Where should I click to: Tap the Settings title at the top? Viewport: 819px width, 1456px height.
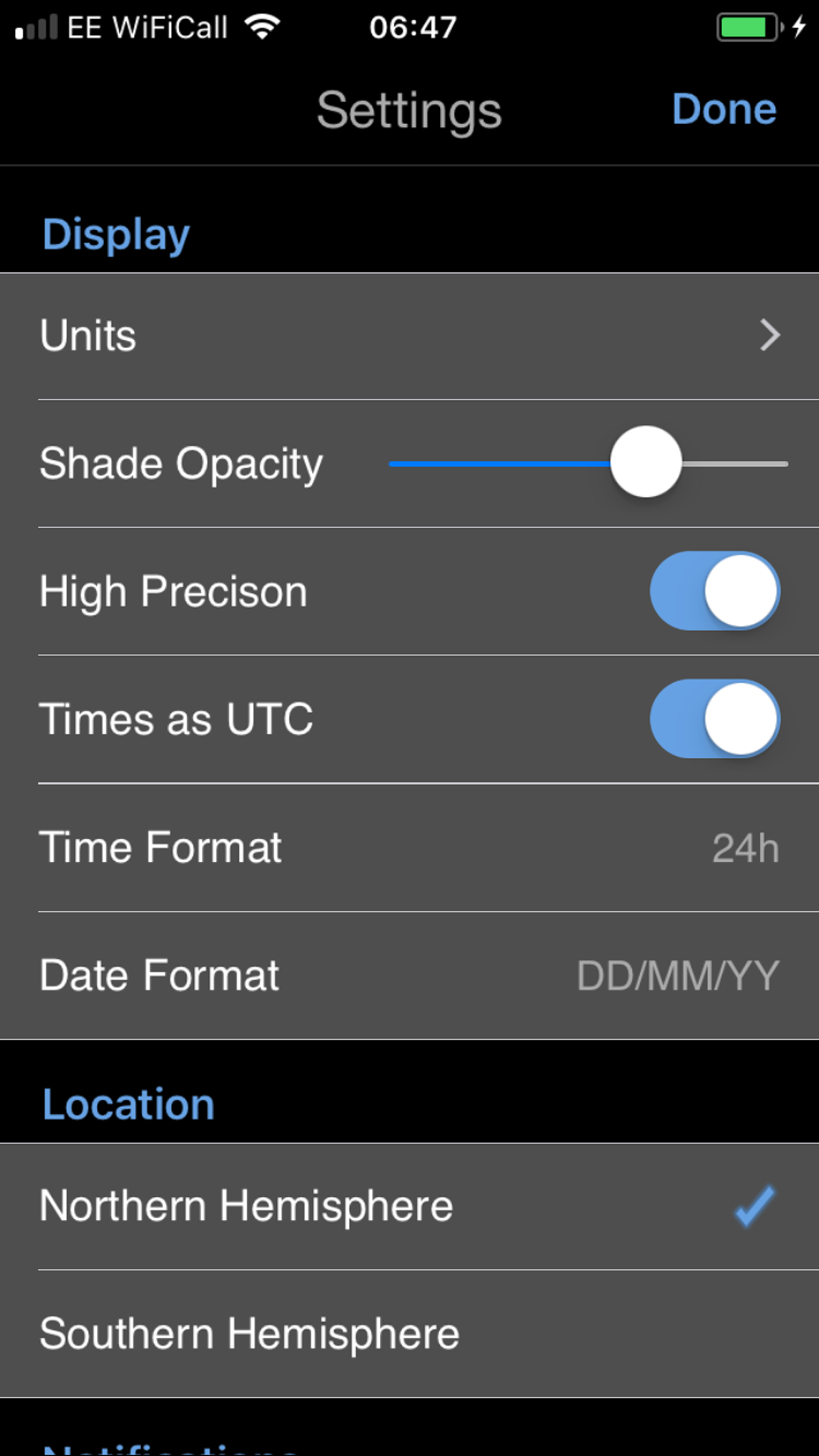pos(409,110)
